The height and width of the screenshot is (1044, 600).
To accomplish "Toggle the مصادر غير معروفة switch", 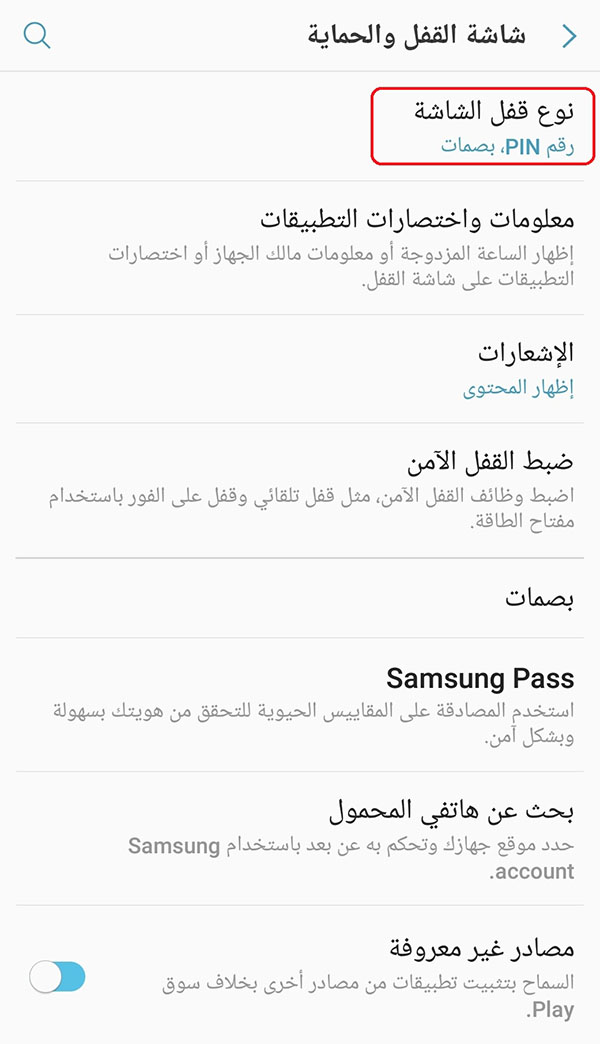I will point(57,977).
